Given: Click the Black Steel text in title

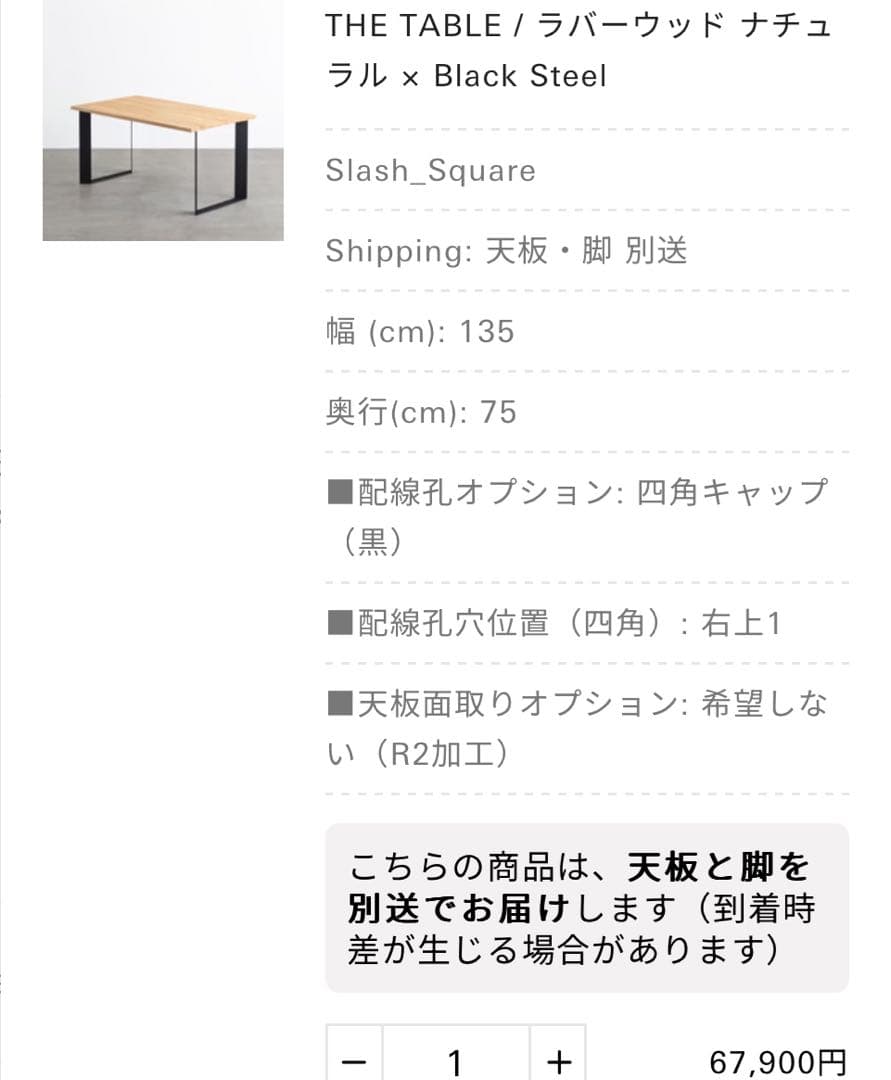Looking at the screenshot, I should (x=520, y=75).
